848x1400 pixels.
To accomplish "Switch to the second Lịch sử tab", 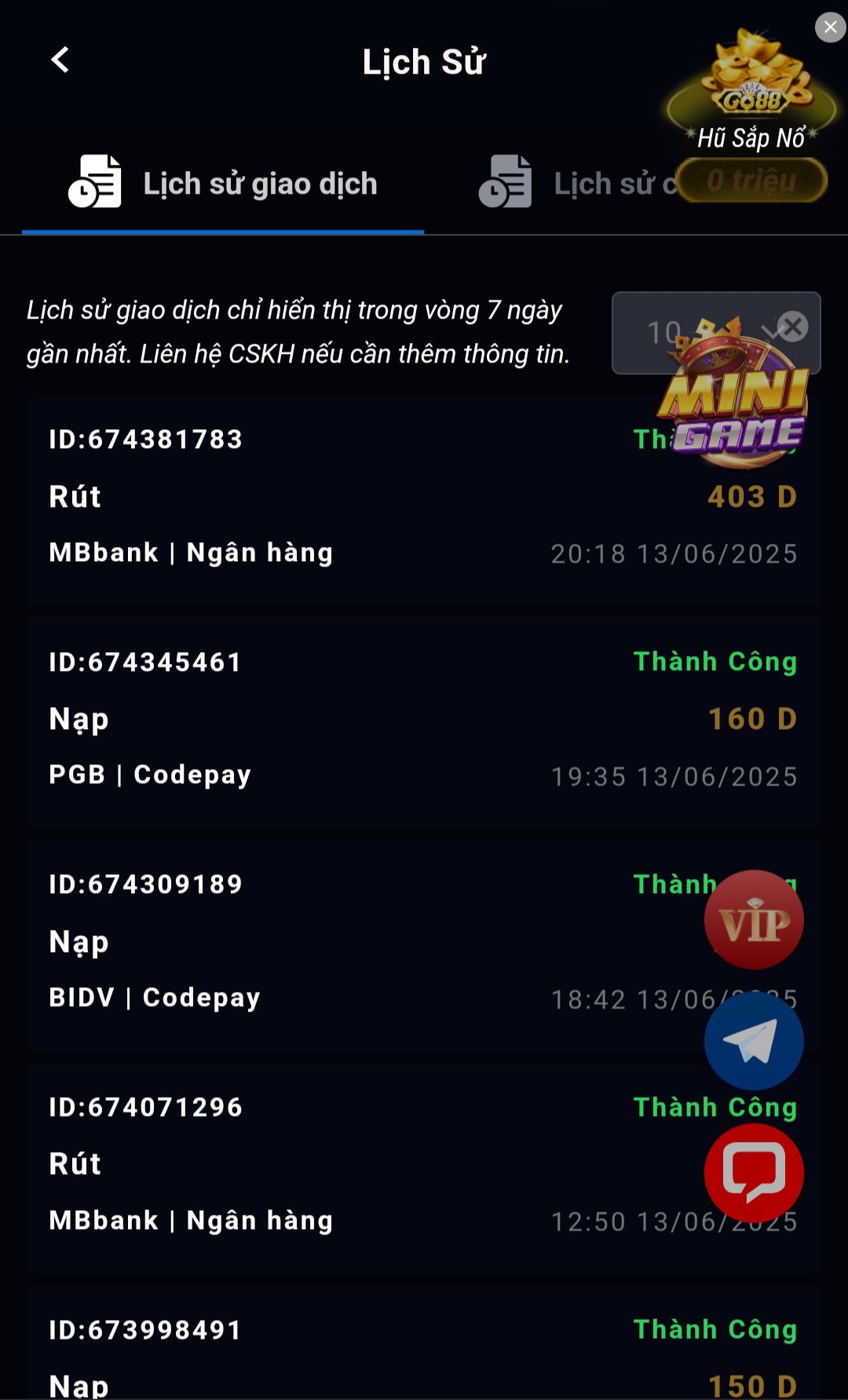I will tap(573, 184).
